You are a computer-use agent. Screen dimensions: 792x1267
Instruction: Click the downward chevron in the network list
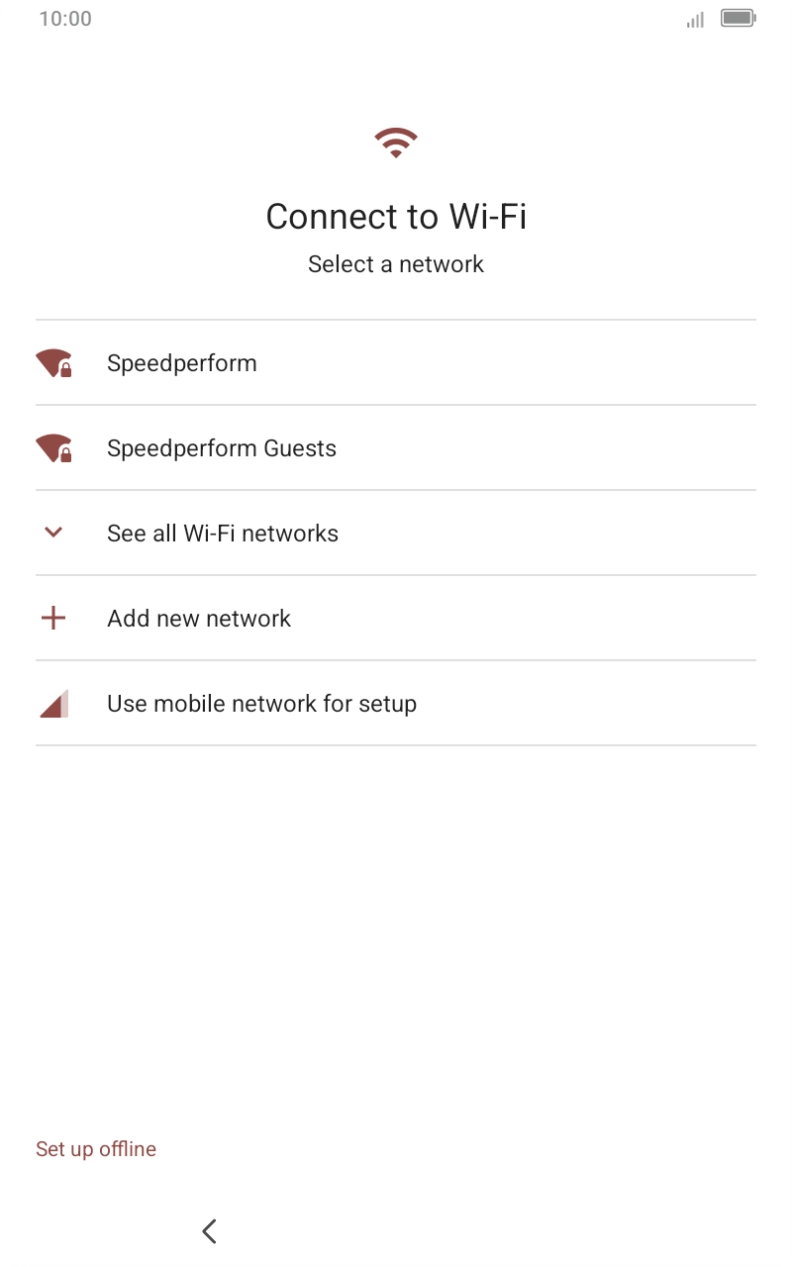click(53, 532)
